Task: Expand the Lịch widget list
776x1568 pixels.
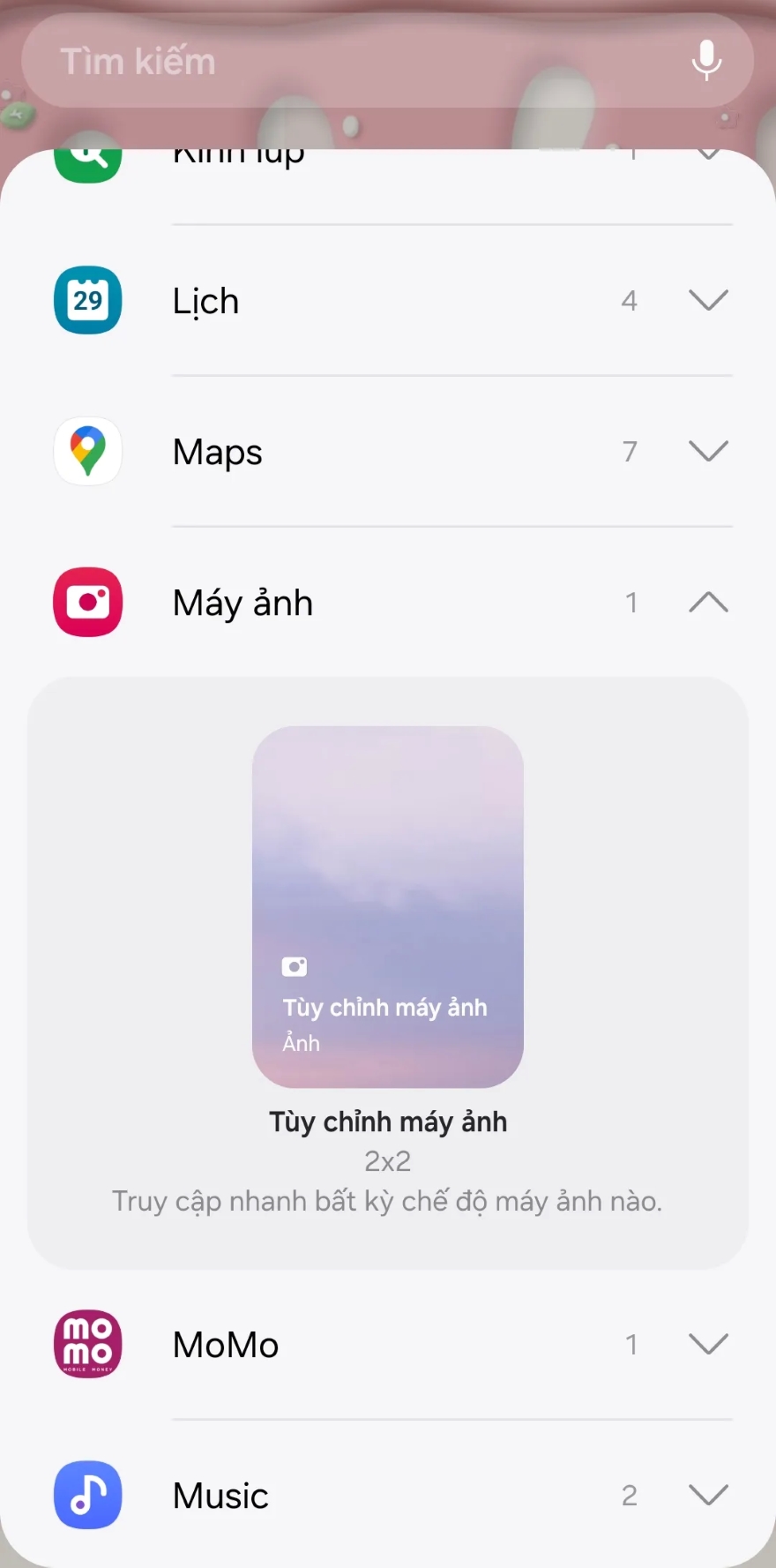Action: pos(709,300)
